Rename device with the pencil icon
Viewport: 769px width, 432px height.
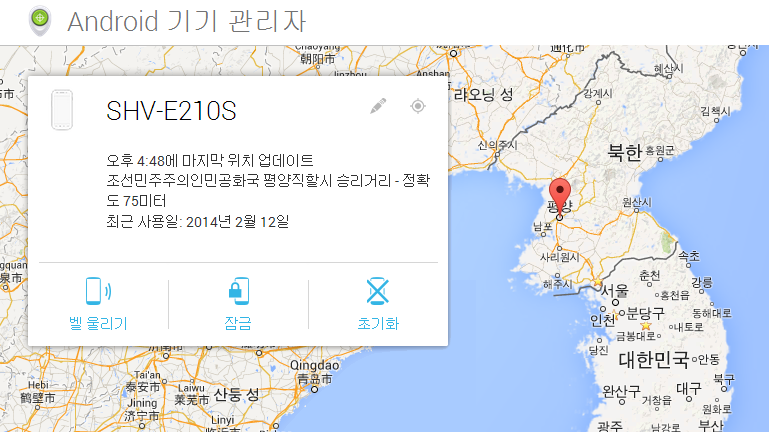[x=378, y=106]
